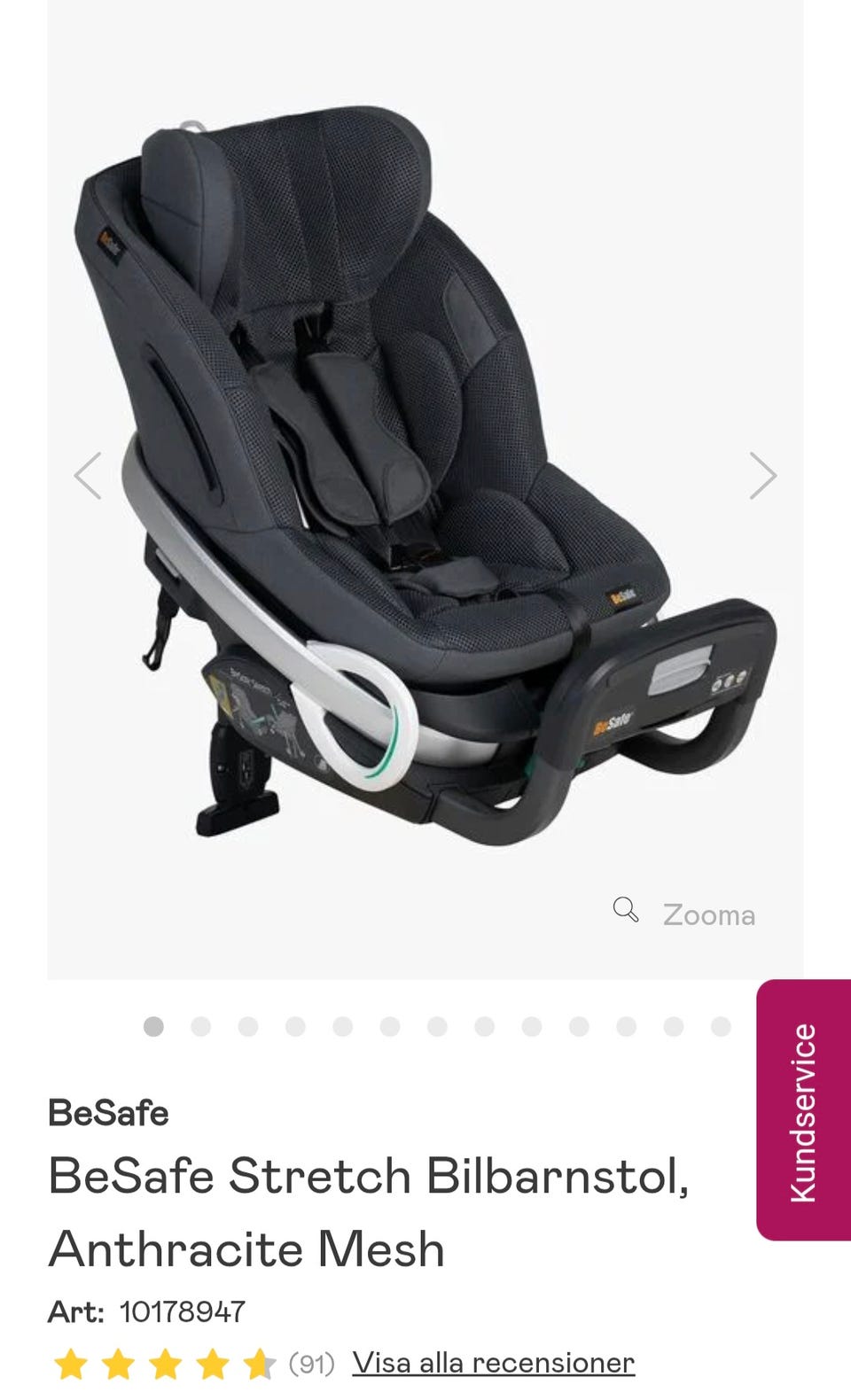Show the next product image
Viewport: 851px width, 1400px height.
(762, 476)
